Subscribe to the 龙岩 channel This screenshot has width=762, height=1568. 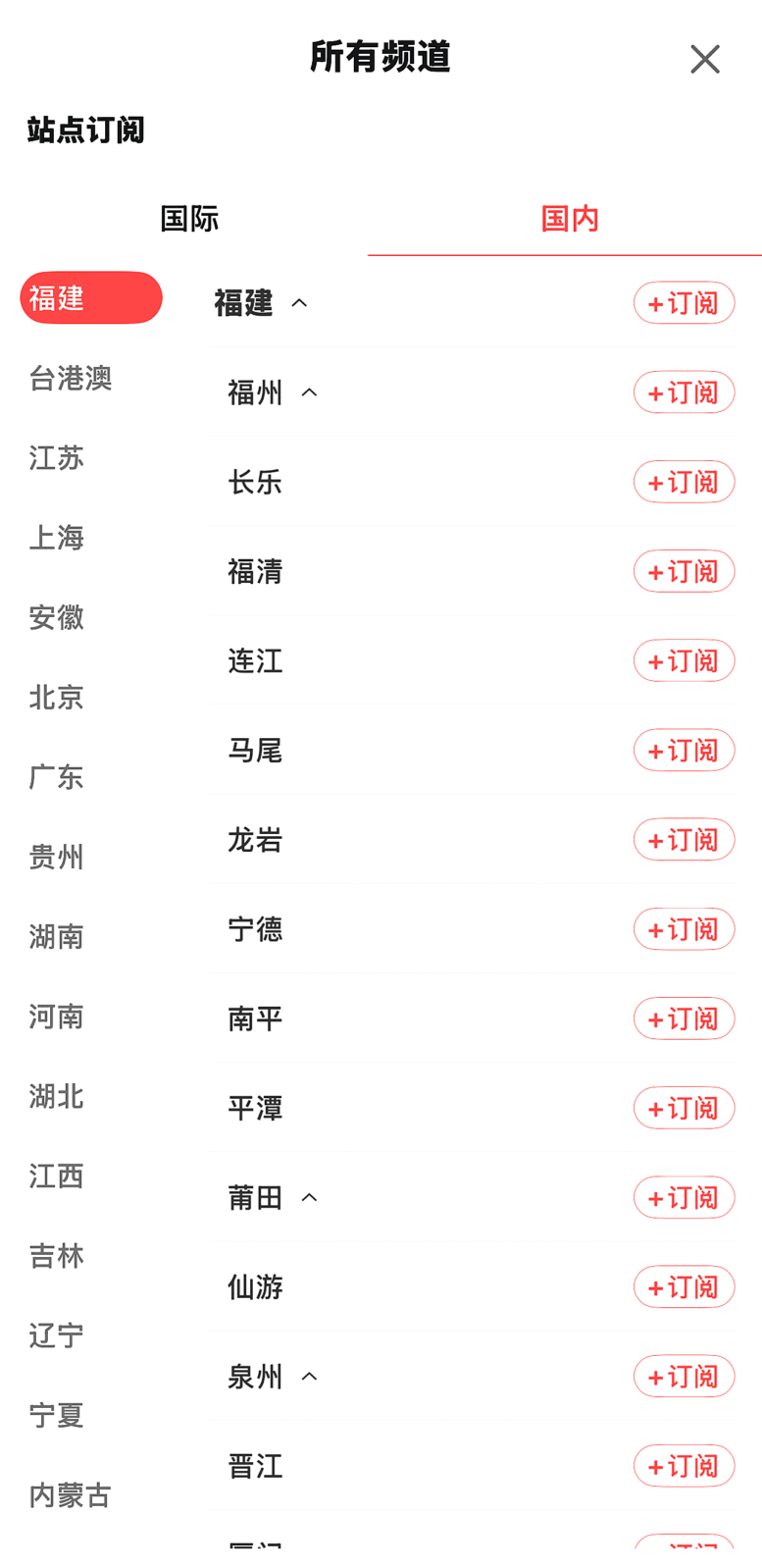pos(684,840)
